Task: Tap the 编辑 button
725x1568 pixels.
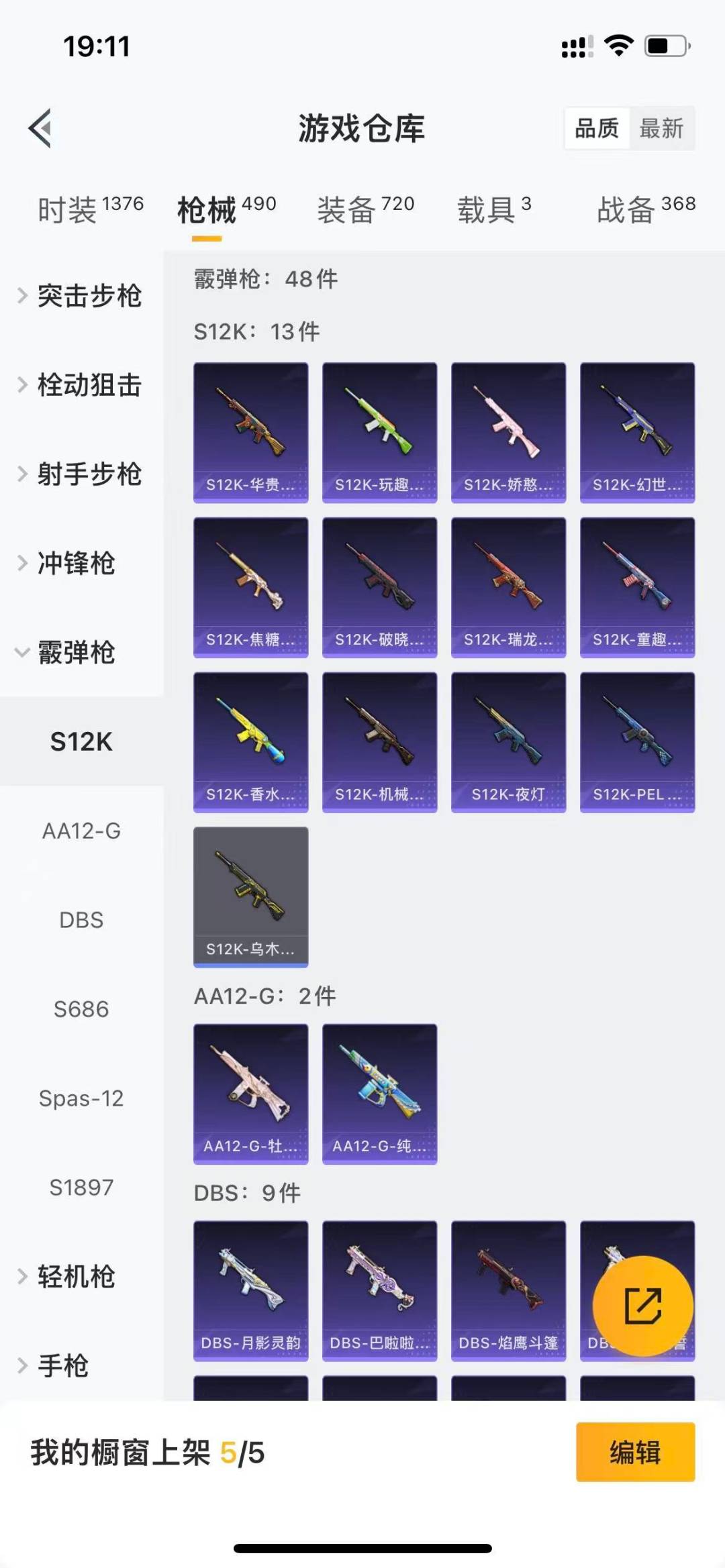Action: click(x=635, y=1452)
